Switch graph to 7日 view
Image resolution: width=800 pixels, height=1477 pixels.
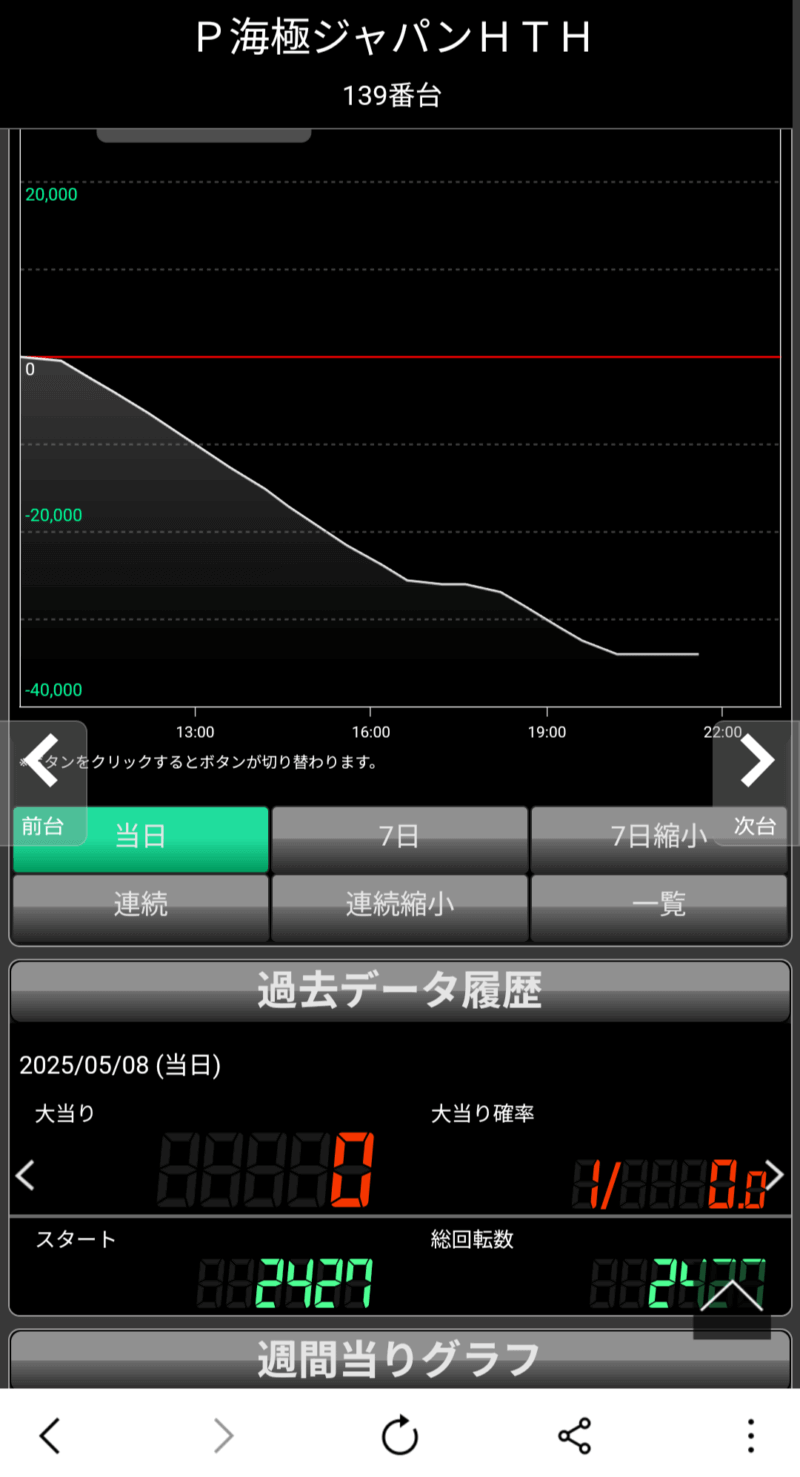(399, 838)
